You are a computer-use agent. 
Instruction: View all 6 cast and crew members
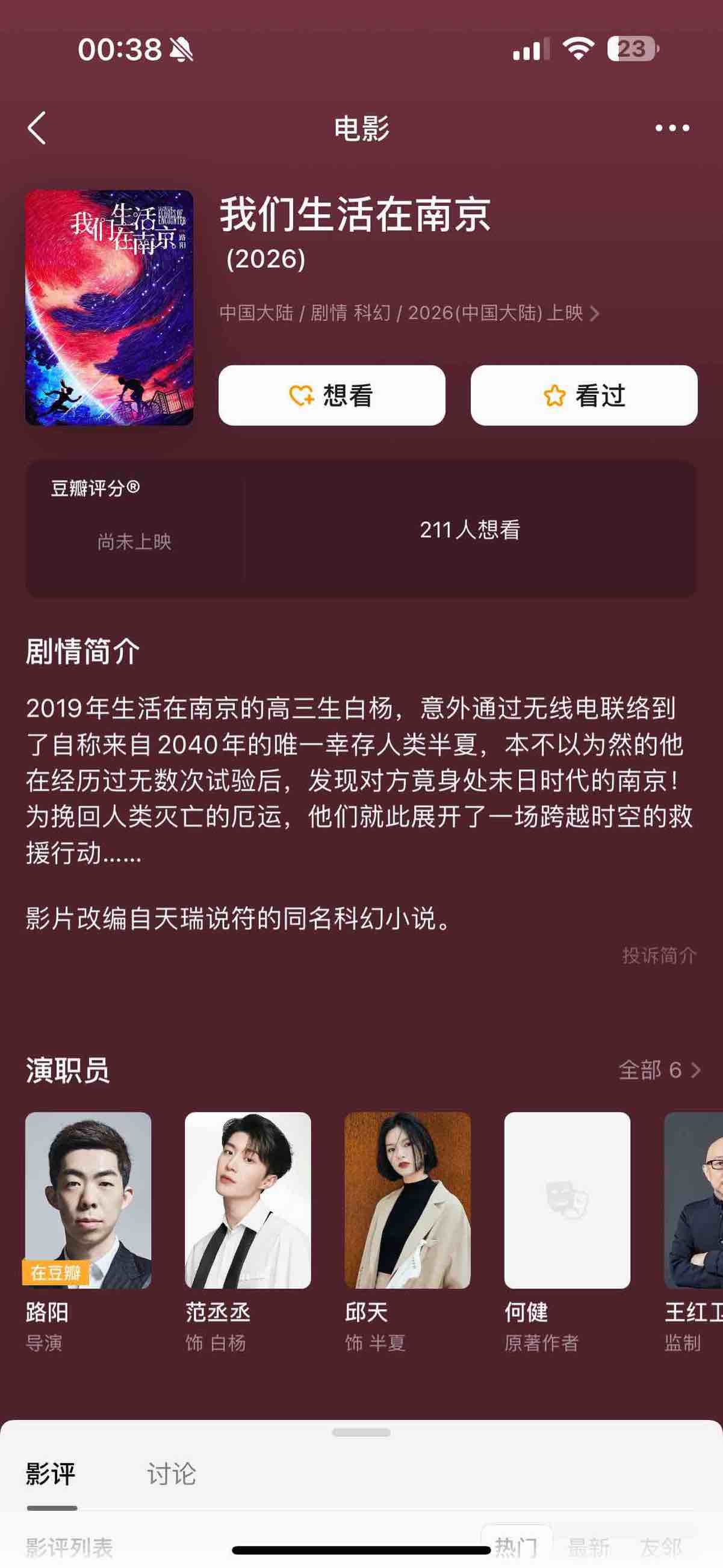(x=659, y=1070)
